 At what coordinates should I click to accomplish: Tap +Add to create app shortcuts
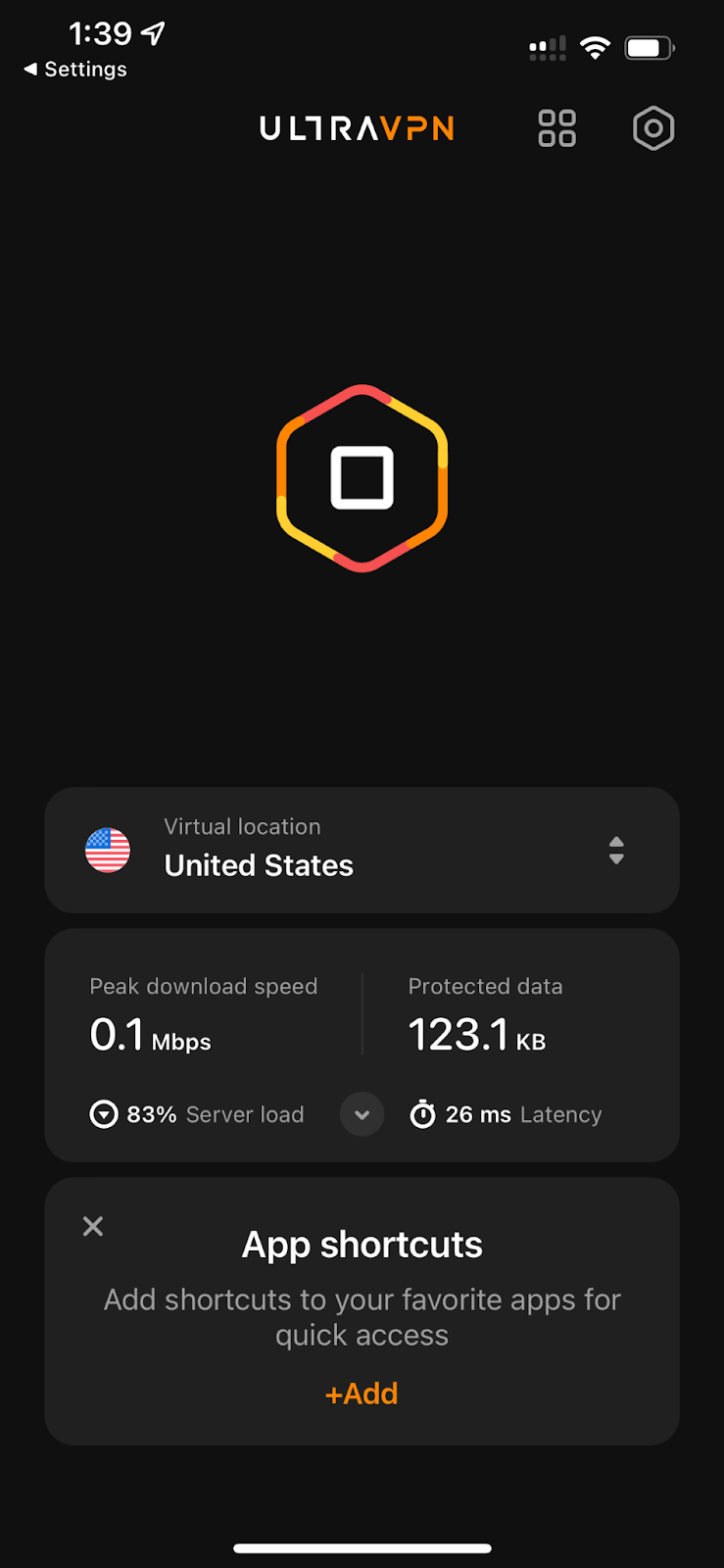pos(362,1394)
